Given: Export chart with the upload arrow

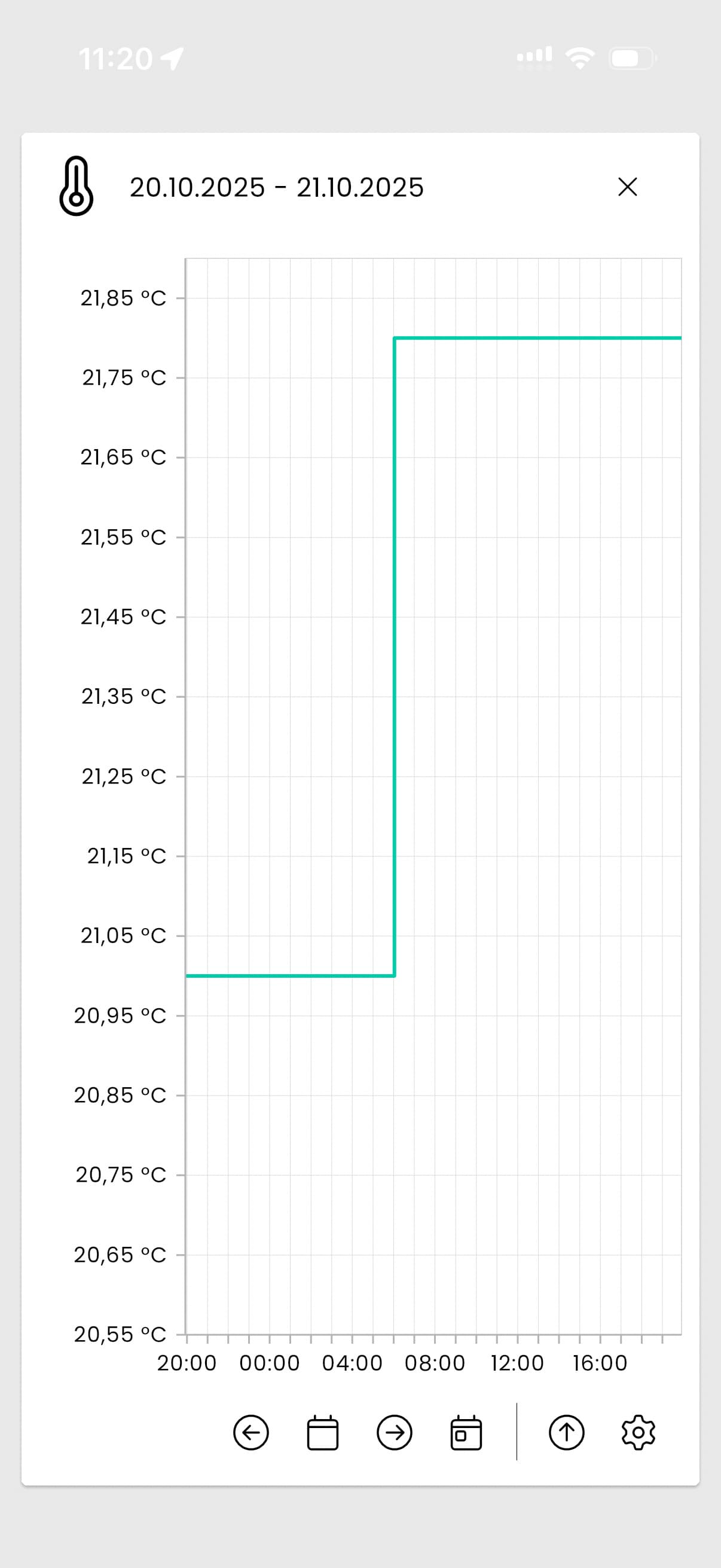Looking at the screenshot, I should pyautogui.click(x=566, y=1432).
